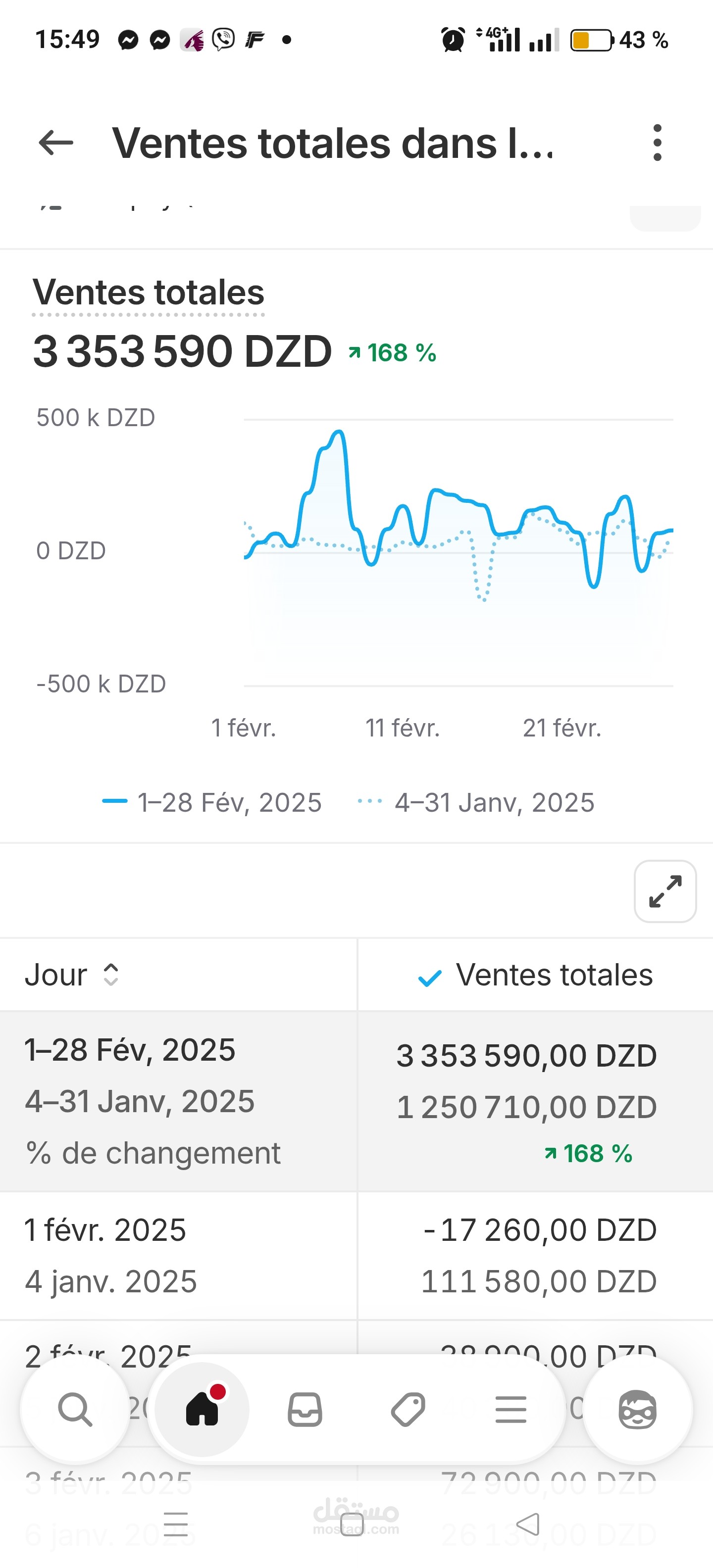The height and width of the screenshot is (1568, 713).
Task: Open the orders inbox tab
Action: click(305, 1409)
